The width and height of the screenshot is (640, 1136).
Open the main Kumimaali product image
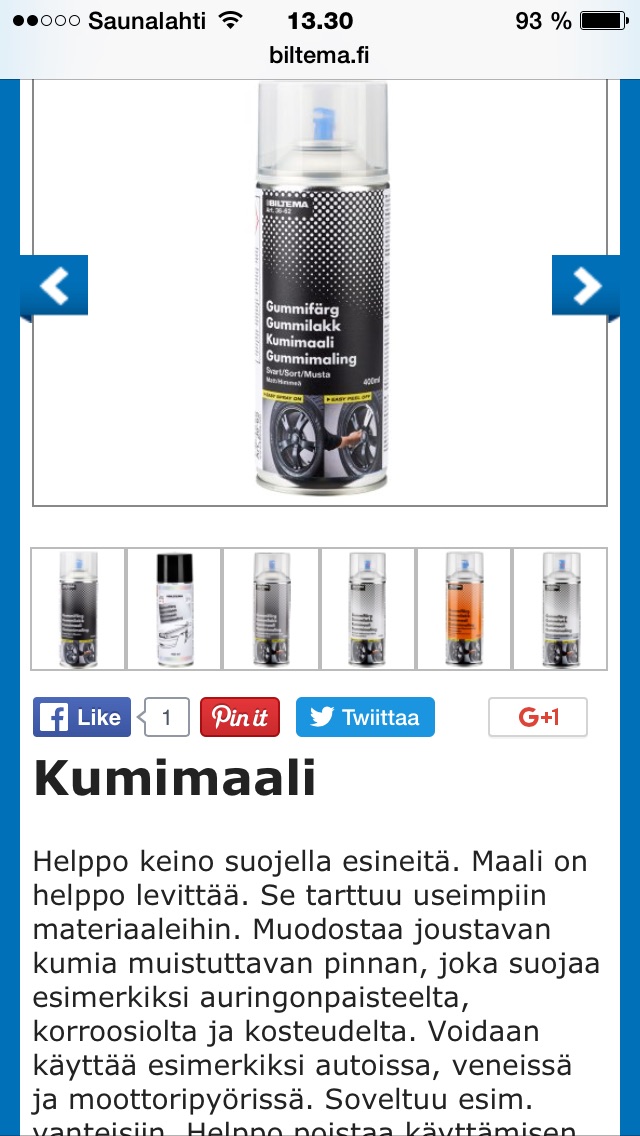coord(320,290)
